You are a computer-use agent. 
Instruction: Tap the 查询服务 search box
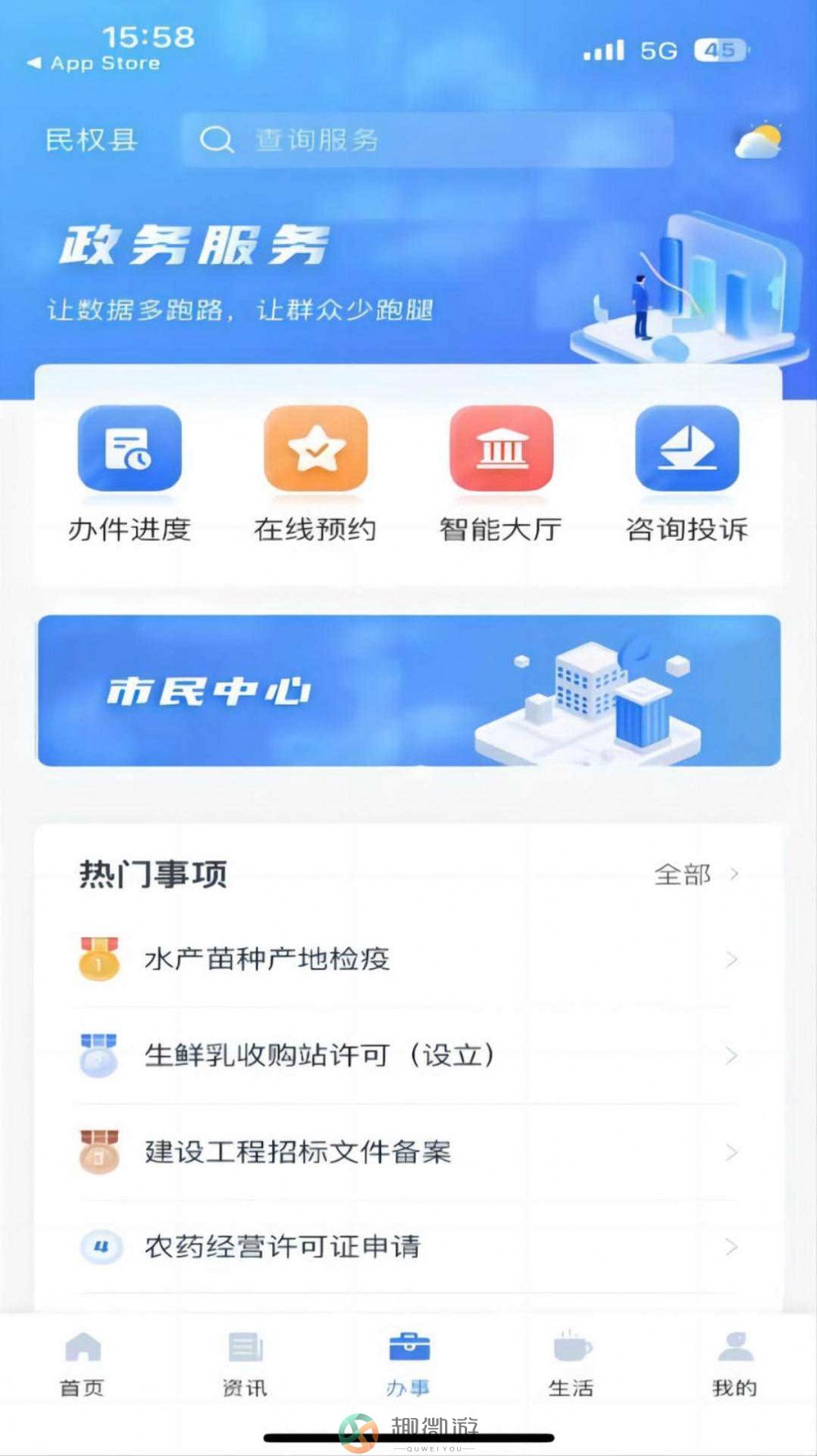[x=426, y=140]
